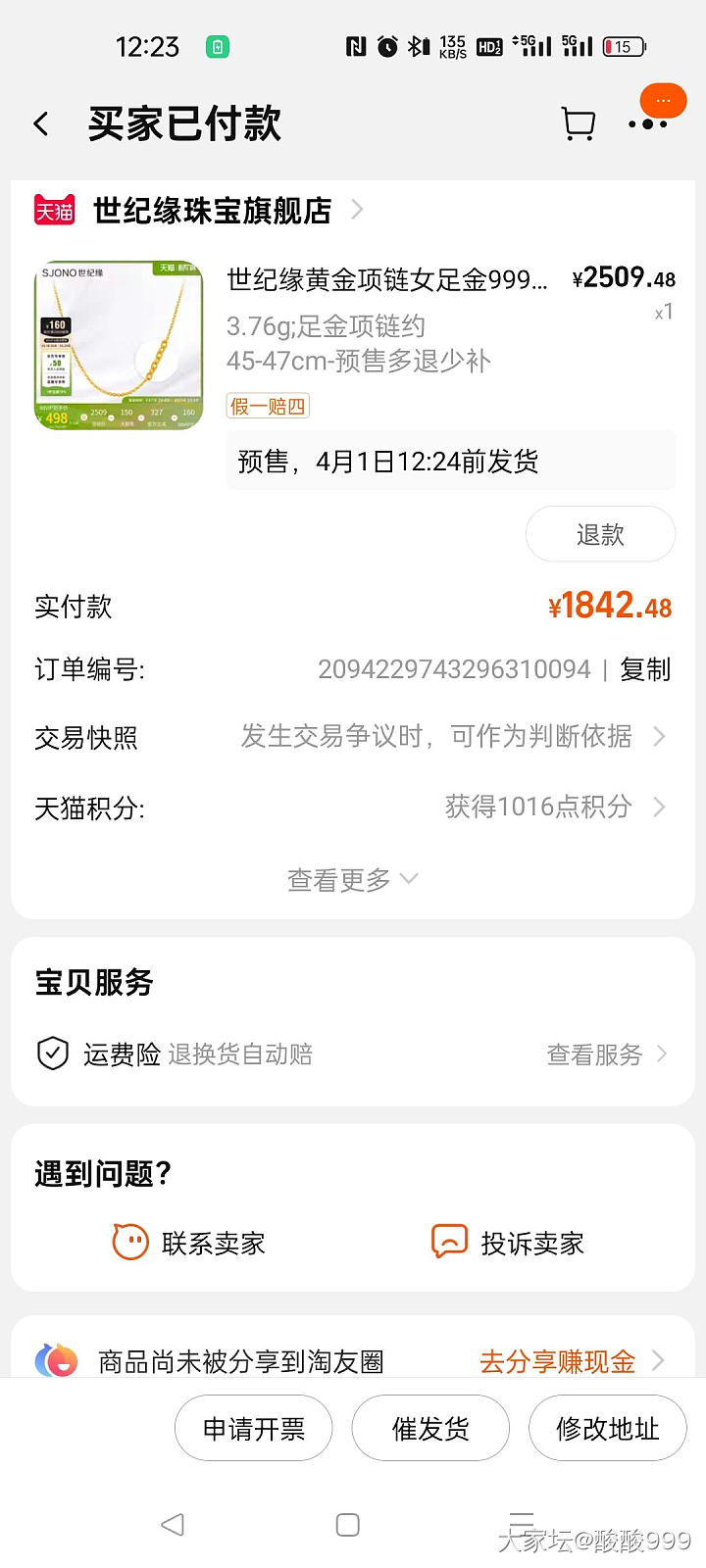
Task: Go to the system home screen
Action: (348, 1525)
